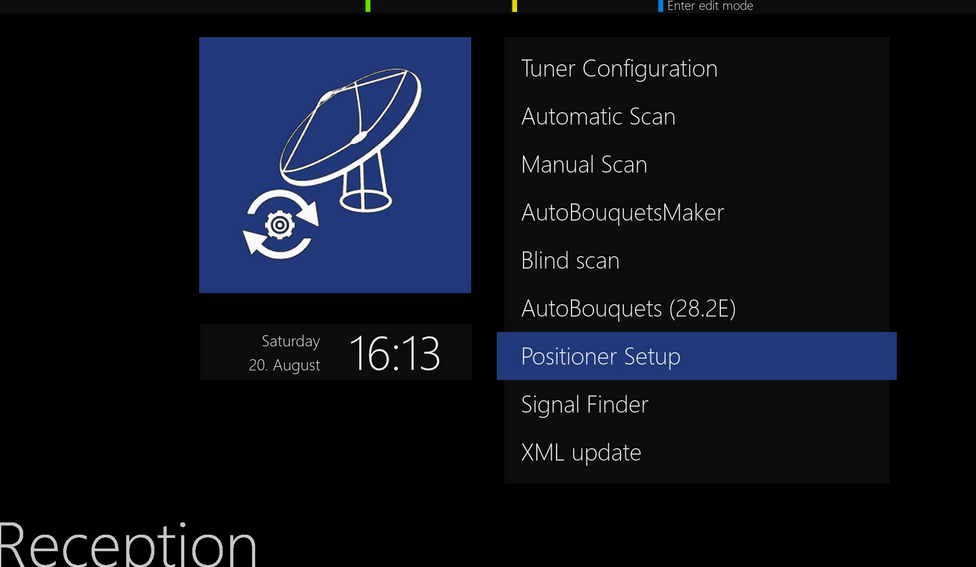Select XML update
976x567 pixels.
(581, 453)
